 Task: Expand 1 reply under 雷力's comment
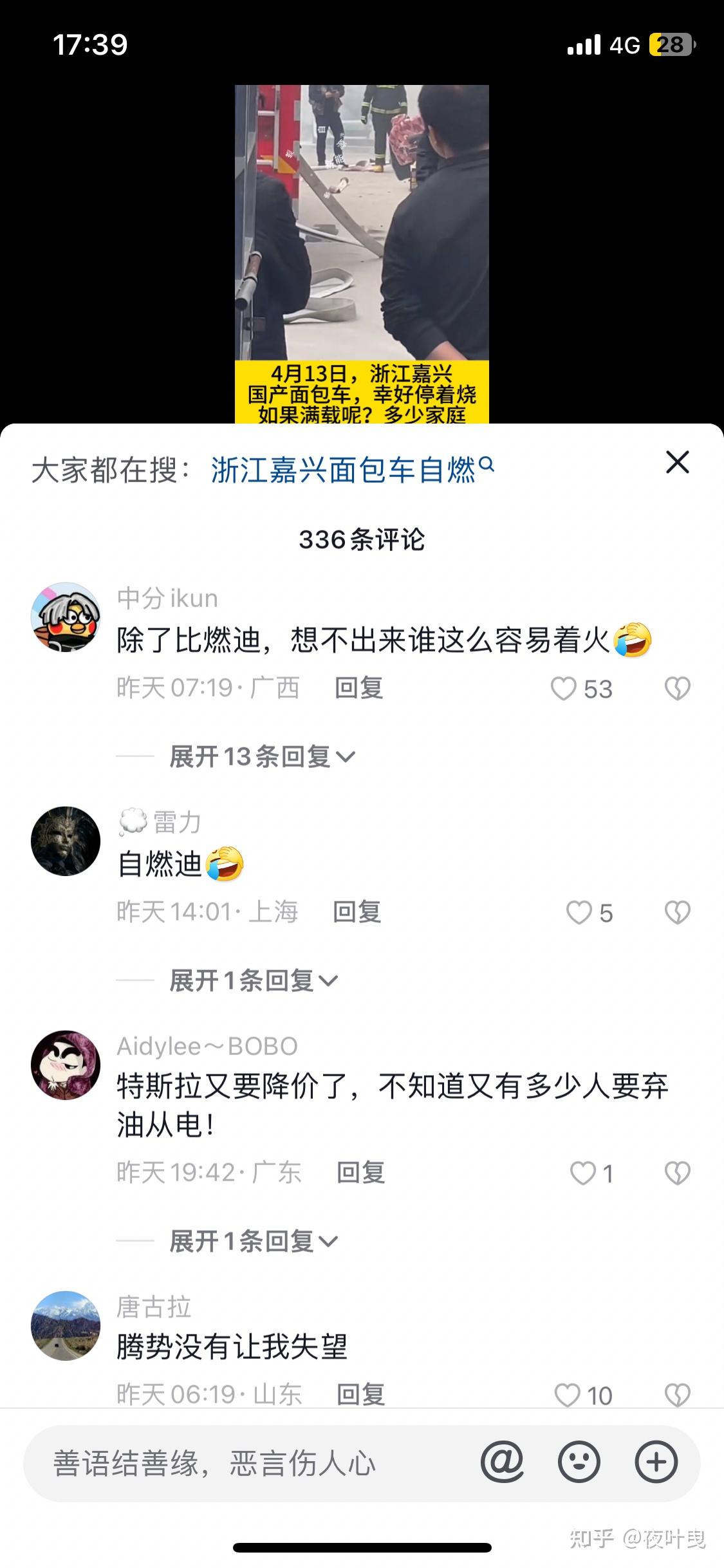(252, 981)
